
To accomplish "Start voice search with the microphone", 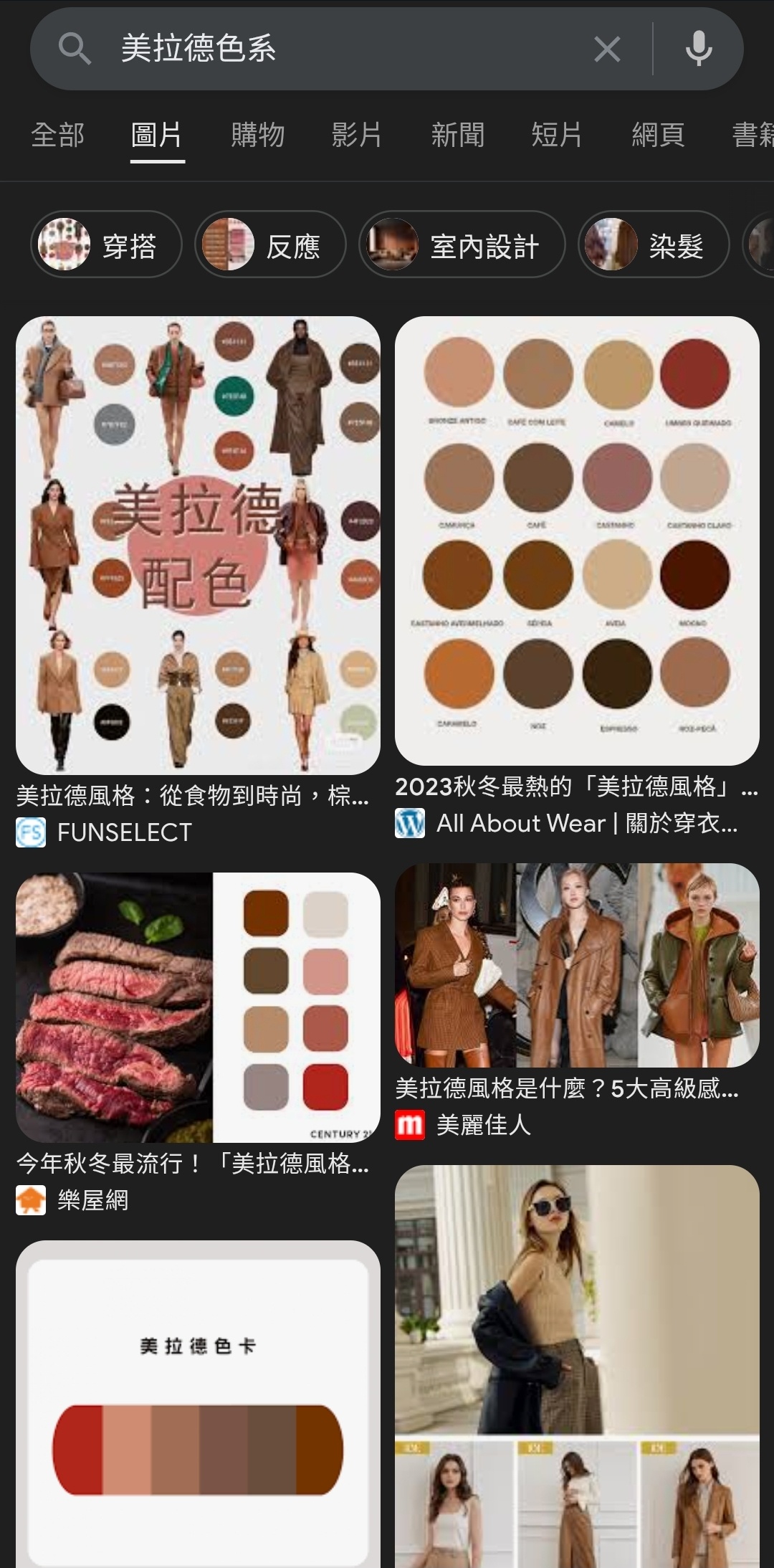I will 699,49.
